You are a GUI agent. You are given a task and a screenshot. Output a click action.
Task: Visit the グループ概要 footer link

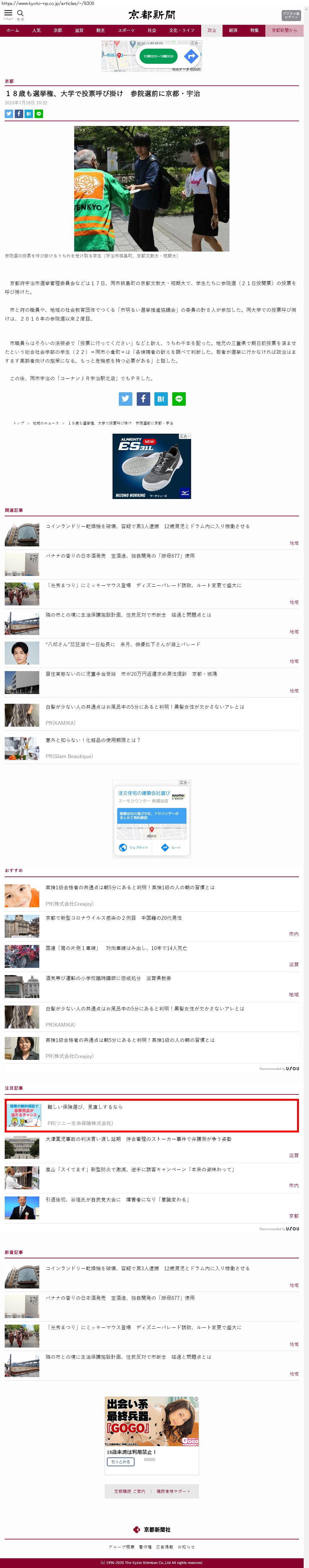point(121,1546)
